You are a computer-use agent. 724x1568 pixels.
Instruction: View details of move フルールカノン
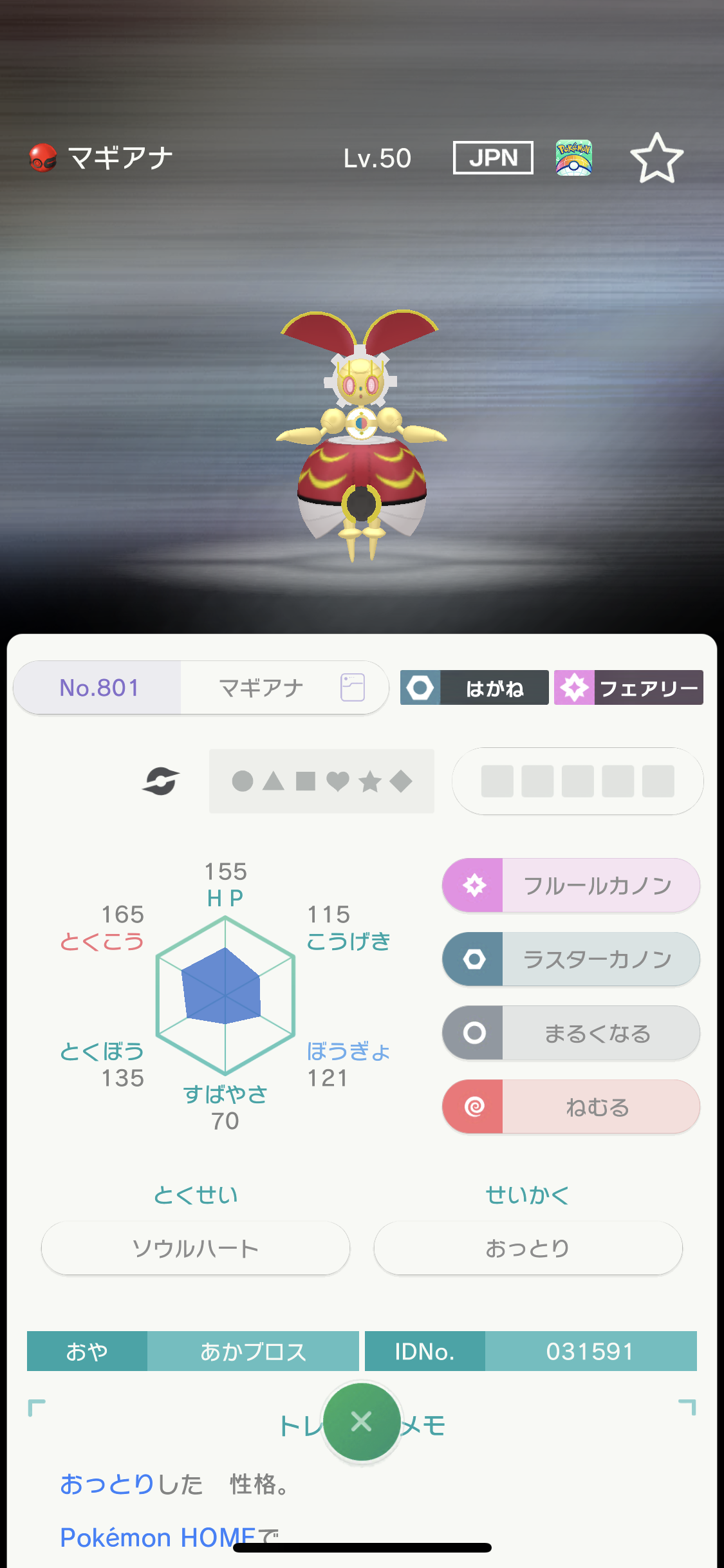pyautogui.click(x=571, y=885)
